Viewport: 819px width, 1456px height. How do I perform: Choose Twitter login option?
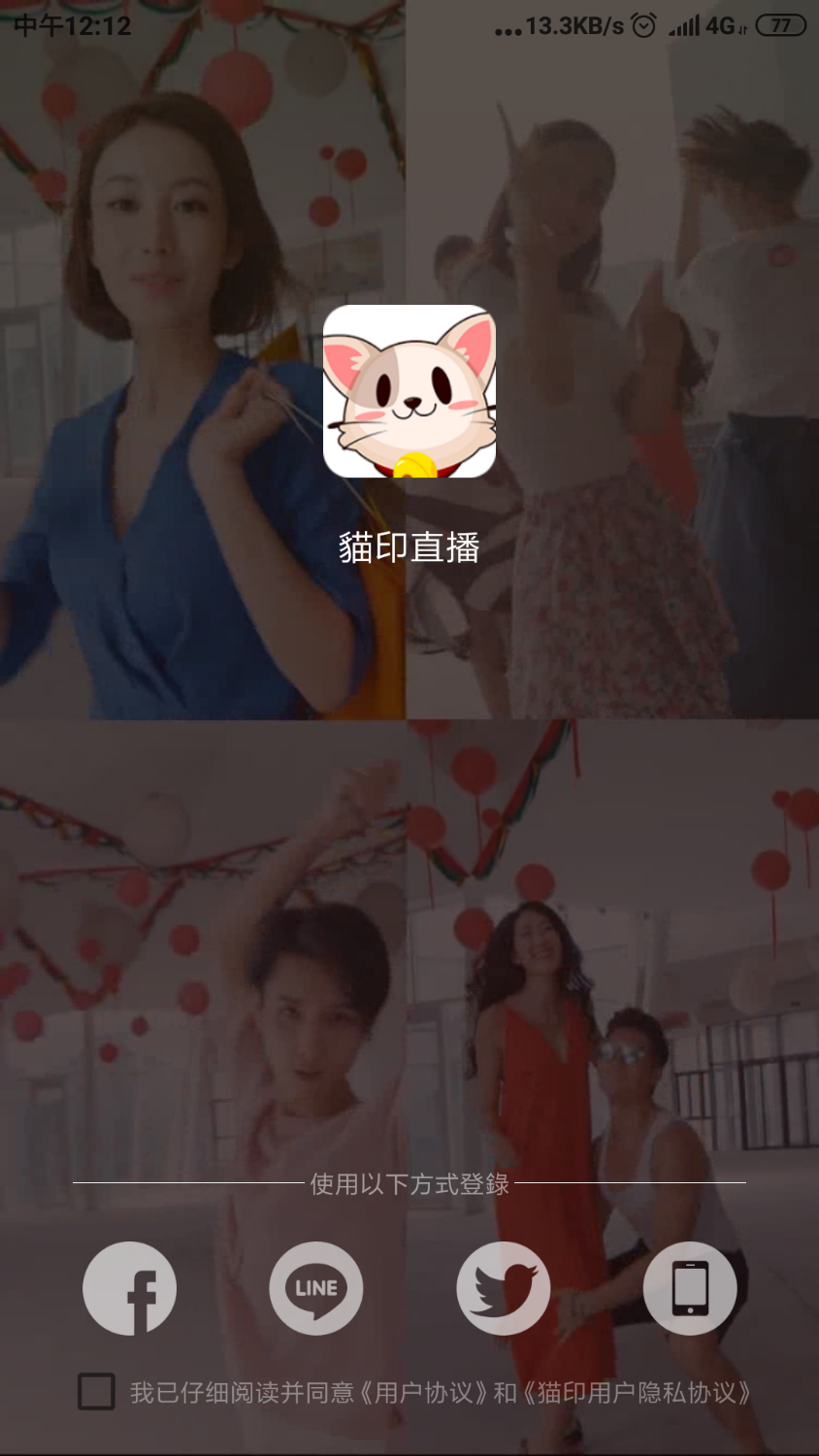tap(503, 1288)
